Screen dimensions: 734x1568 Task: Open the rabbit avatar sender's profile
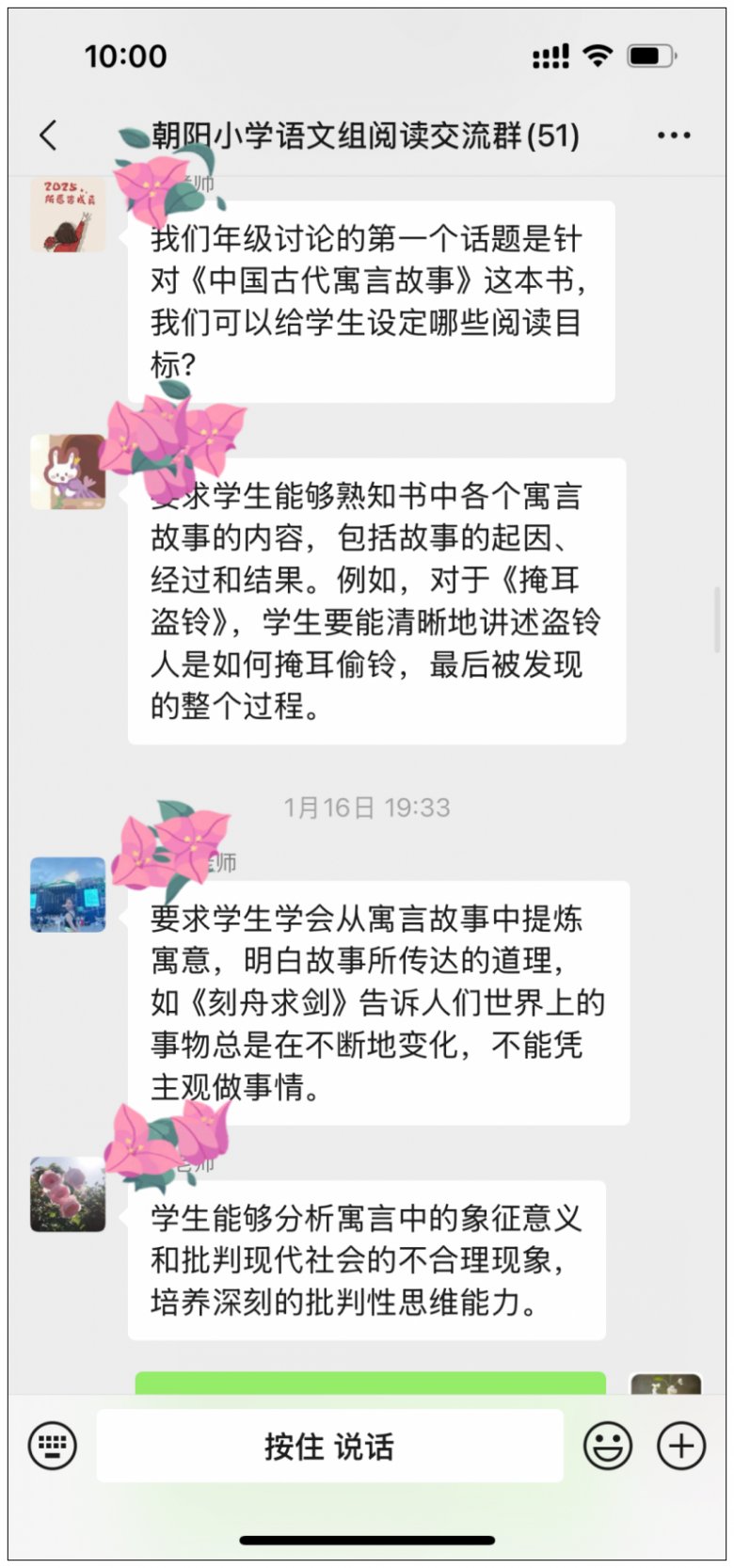[68, 472]
